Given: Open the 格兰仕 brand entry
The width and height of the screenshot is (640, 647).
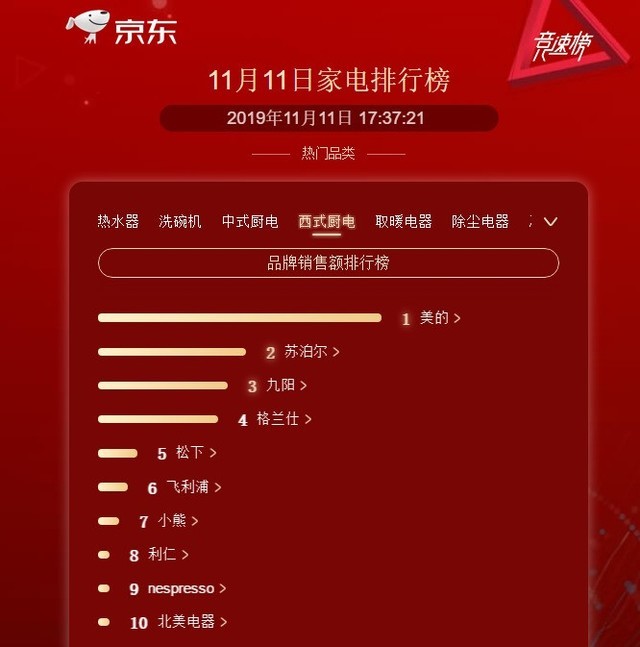Looking at the screenshot, I should [284, 419].
